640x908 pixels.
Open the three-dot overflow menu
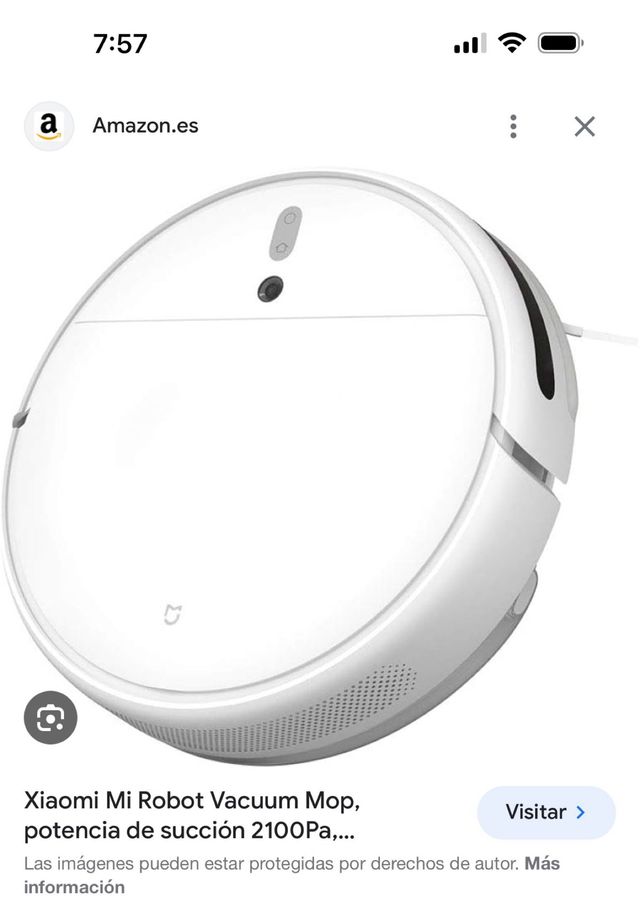coord(513,126)
